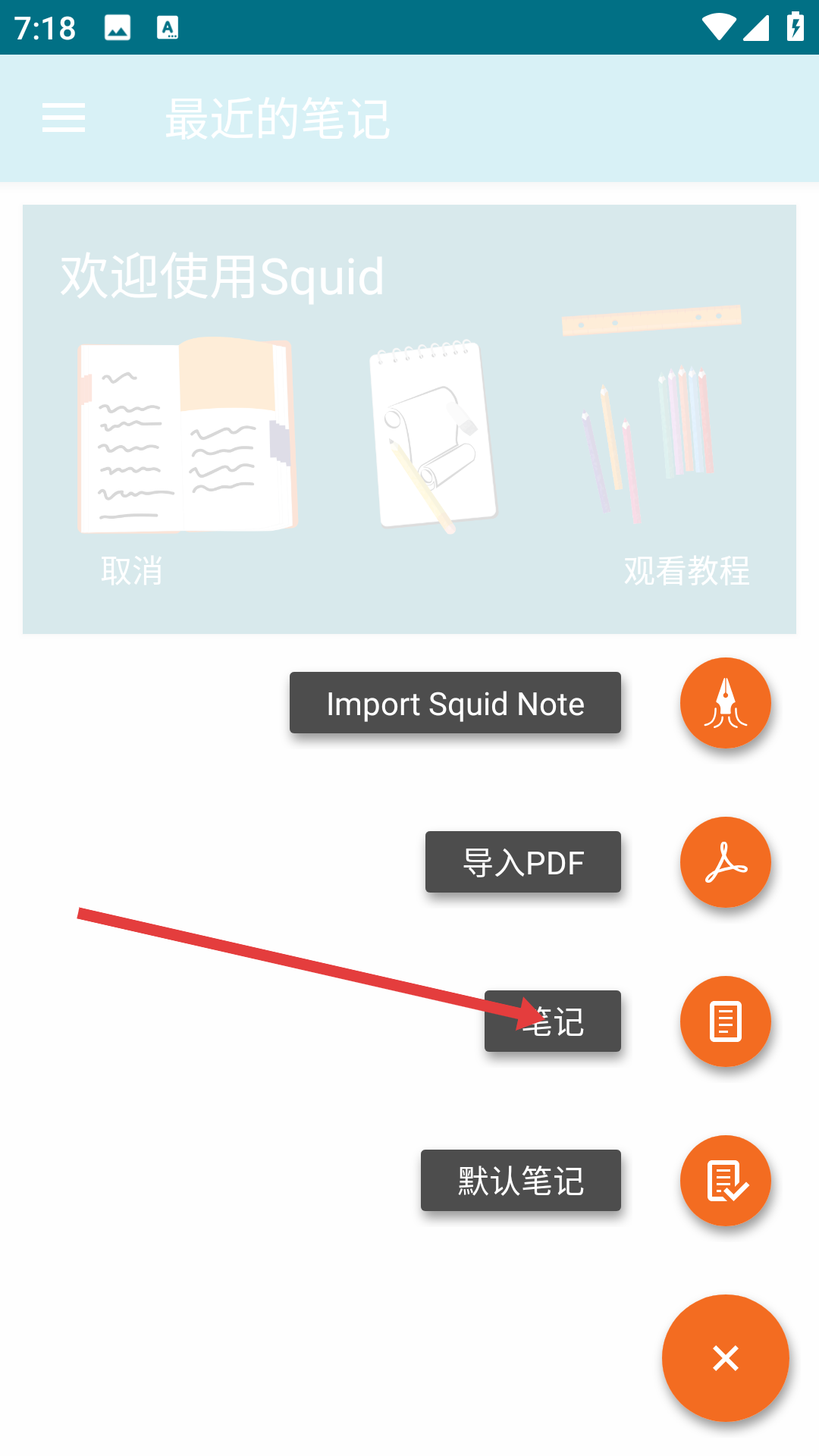Select the 导入PDF label
Image resolution: width=819 pixels, height=1456 pixels.
[x=523, y=862]
